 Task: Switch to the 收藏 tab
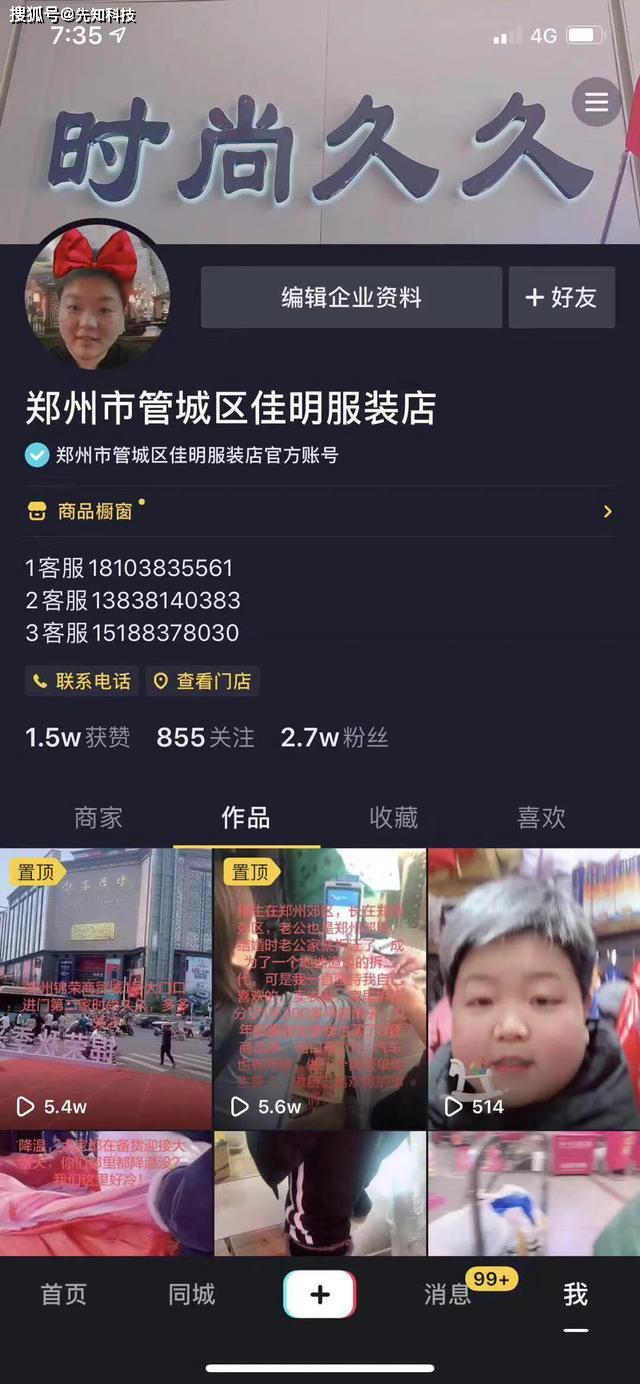pyautogui.click(x=394, y=817)
